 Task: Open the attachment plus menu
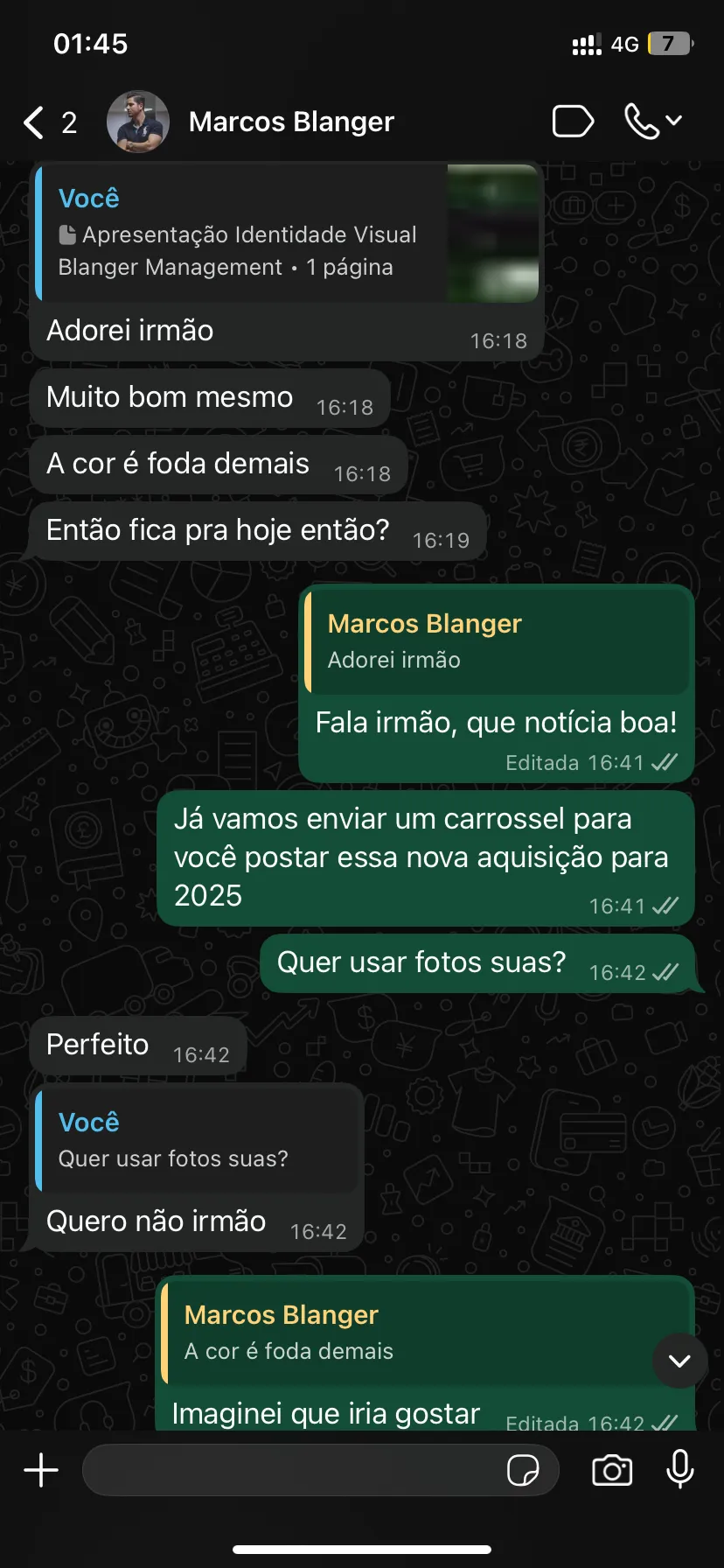point(41,1470)
